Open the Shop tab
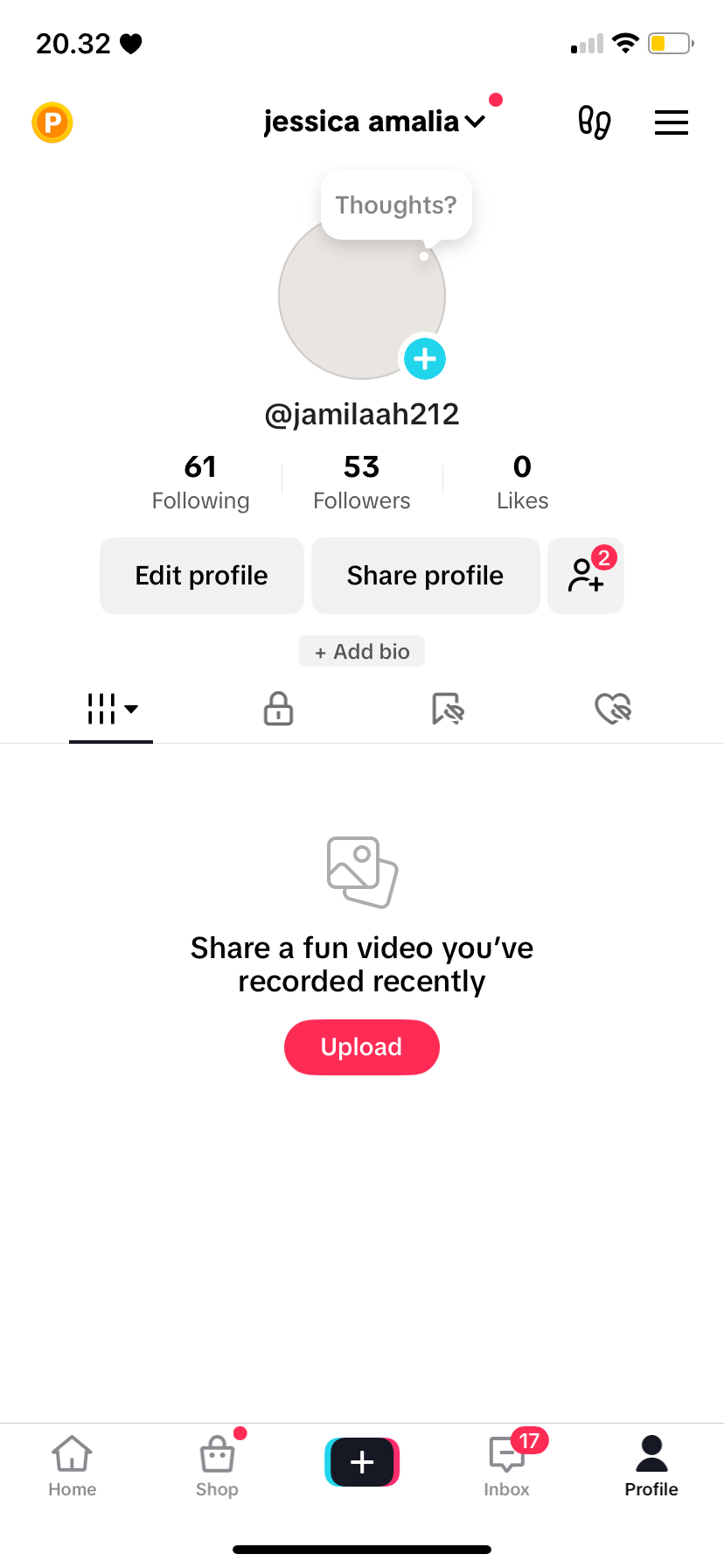Screen dimensions: 724x1568 pos(217,1466)
